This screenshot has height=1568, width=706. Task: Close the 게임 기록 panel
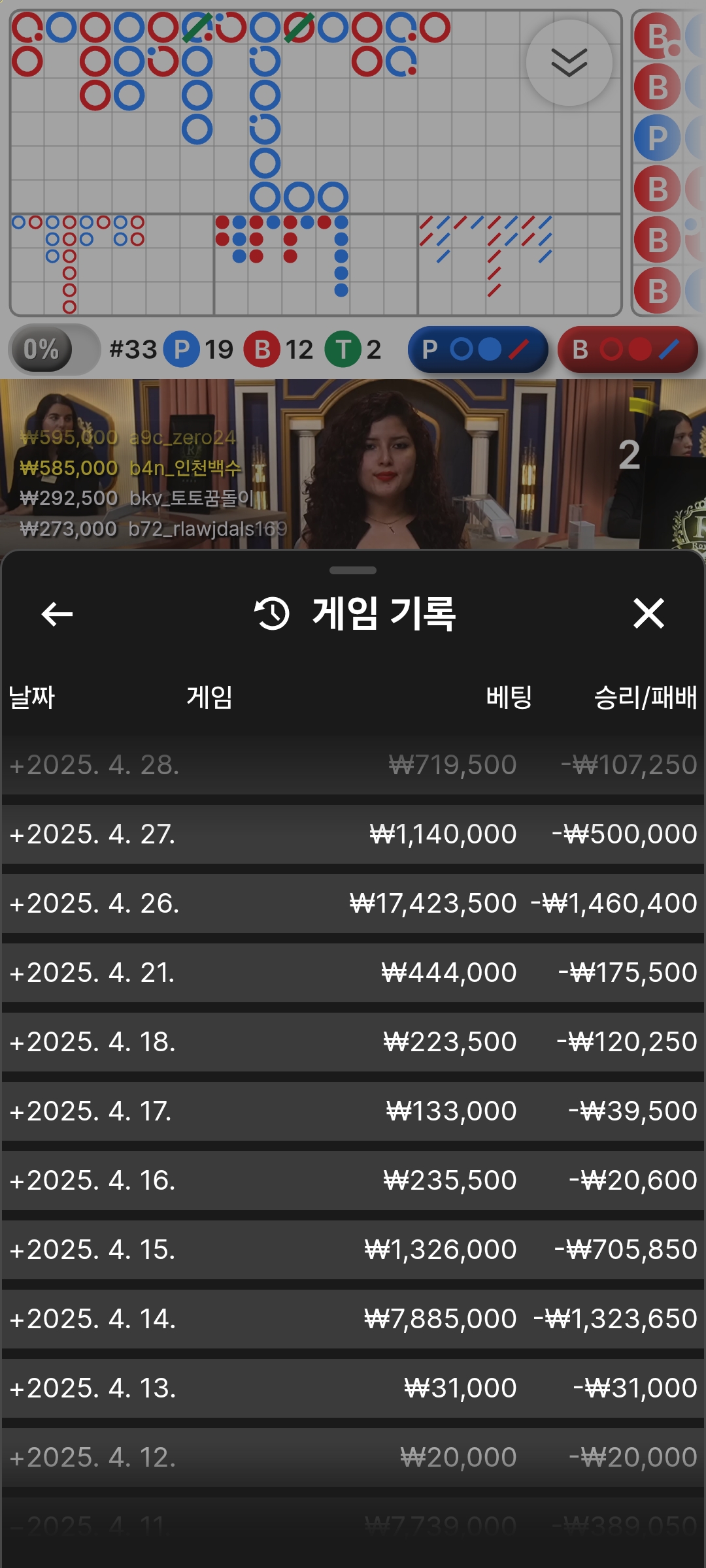coord(648,613)
